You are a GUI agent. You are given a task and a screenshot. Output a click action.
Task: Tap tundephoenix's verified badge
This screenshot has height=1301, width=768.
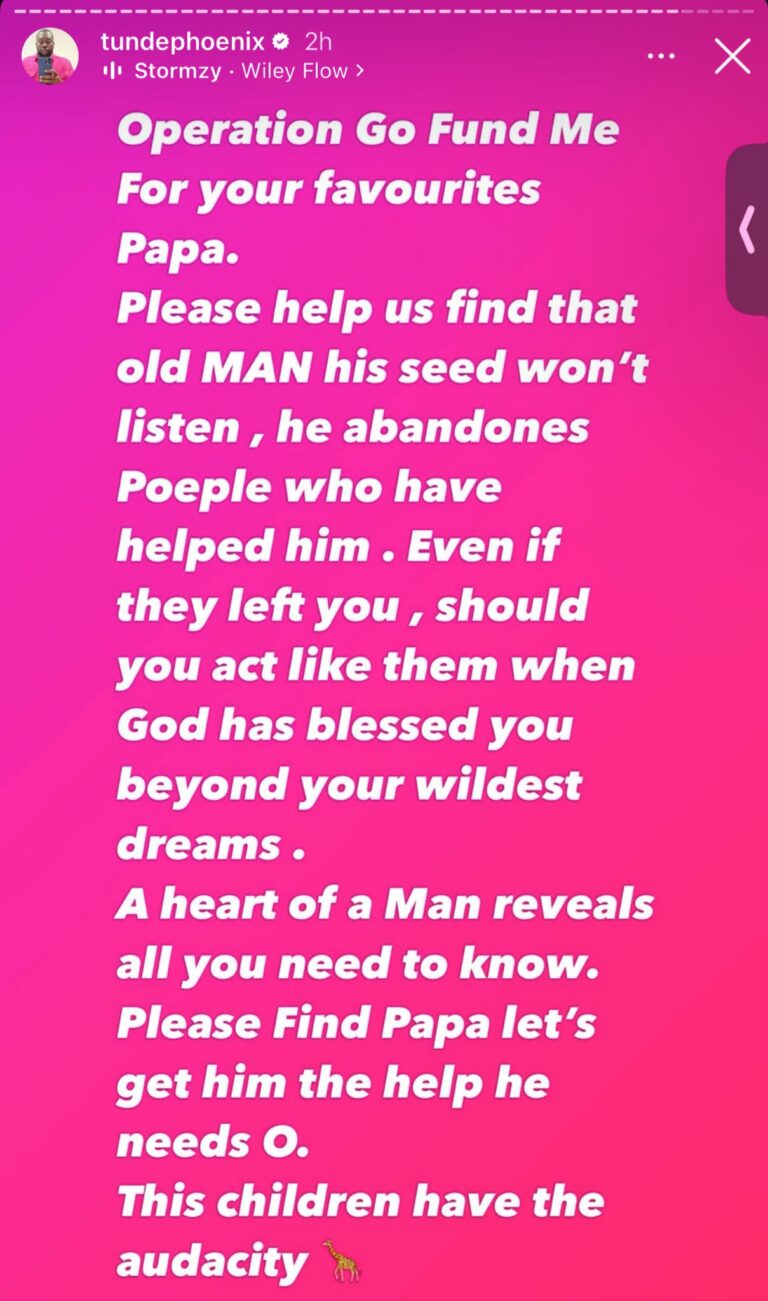tap(280, 43)
